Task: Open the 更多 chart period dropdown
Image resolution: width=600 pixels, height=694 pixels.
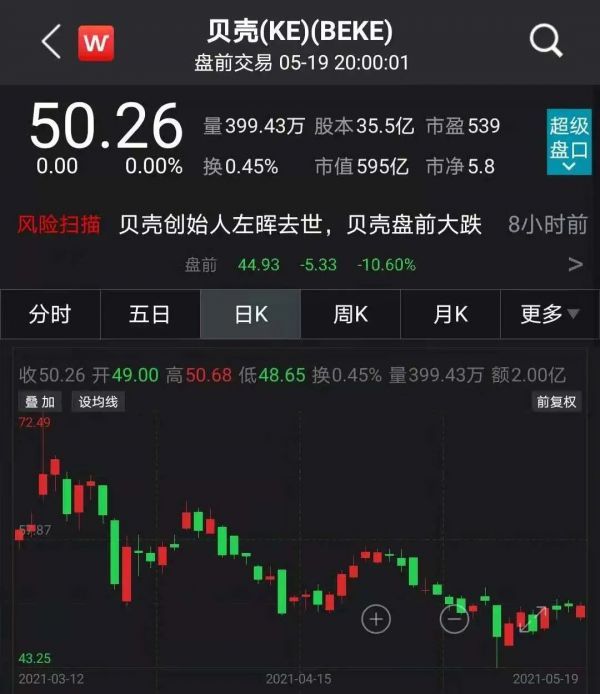Action: click(x=550, y=314)
